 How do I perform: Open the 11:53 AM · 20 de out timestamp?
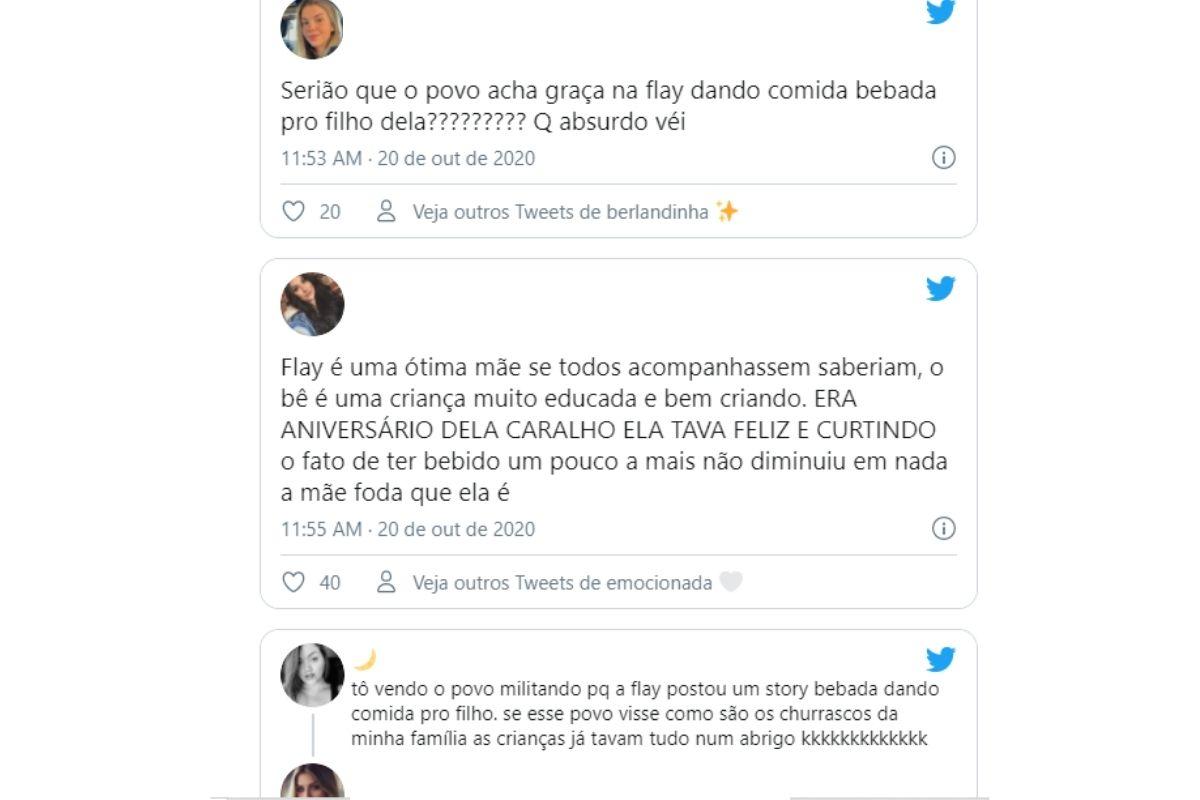407,158
